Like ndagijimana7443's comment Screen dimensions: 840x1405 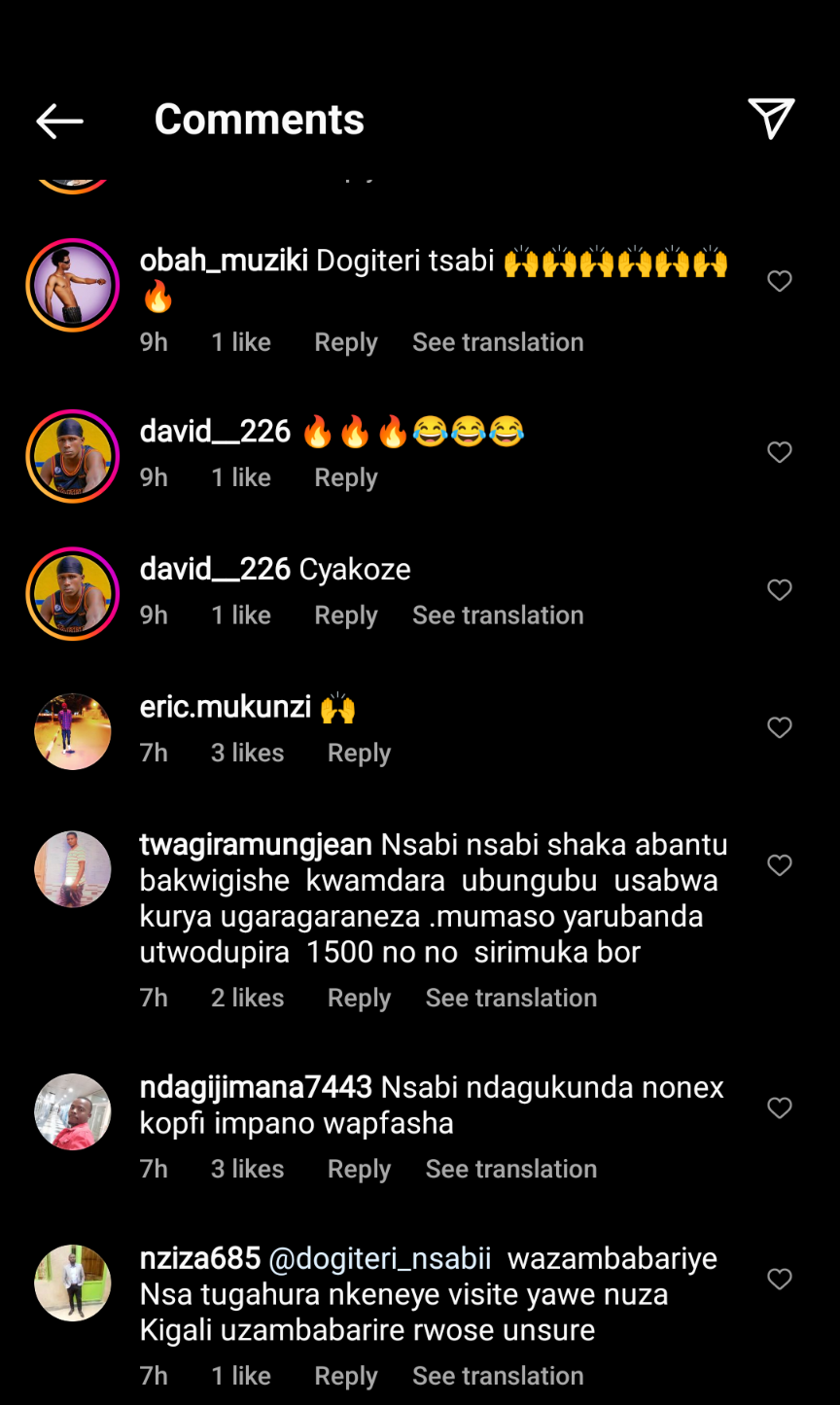[779, 1107]
